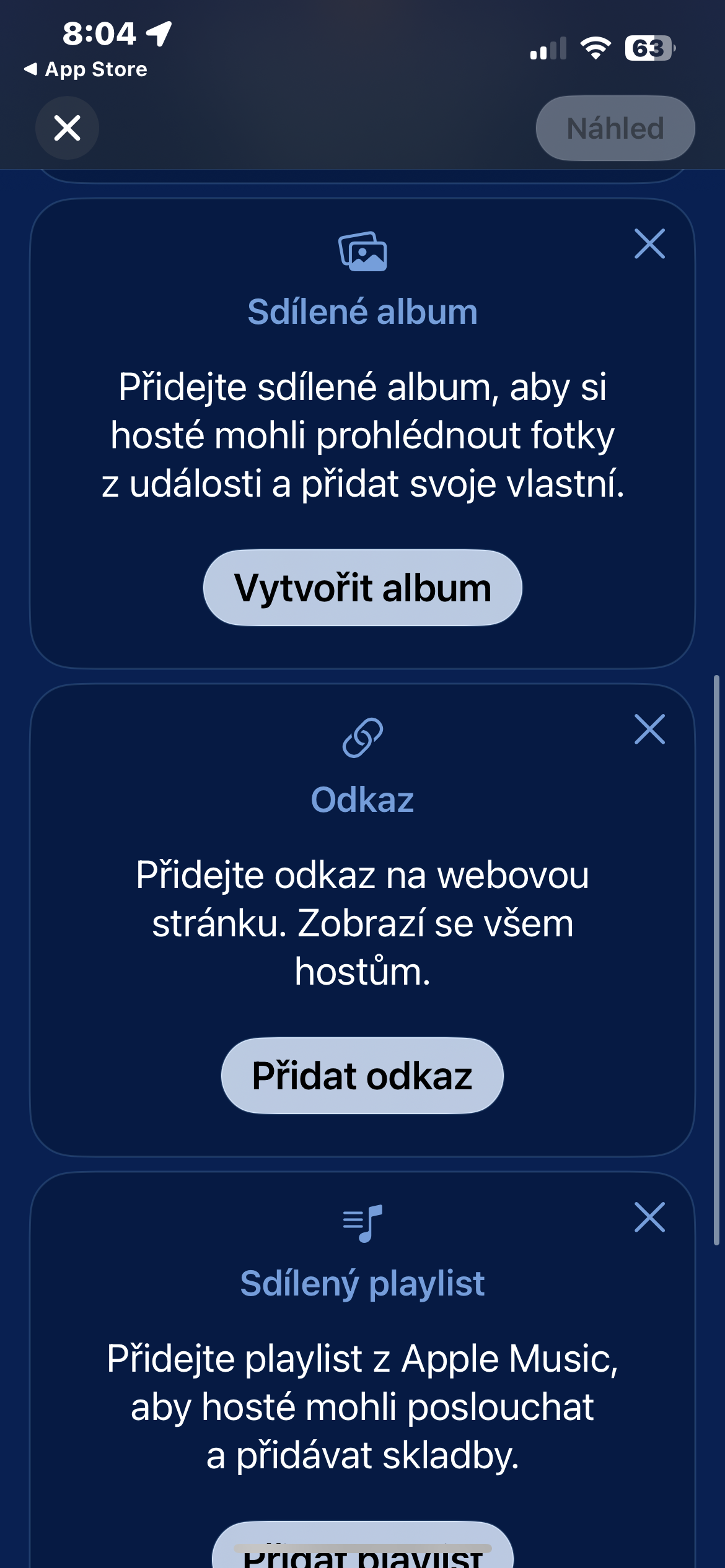Tap Přidat odkaz button
The height and width of the screenshot is (1568, 725).
(362, 1076)
